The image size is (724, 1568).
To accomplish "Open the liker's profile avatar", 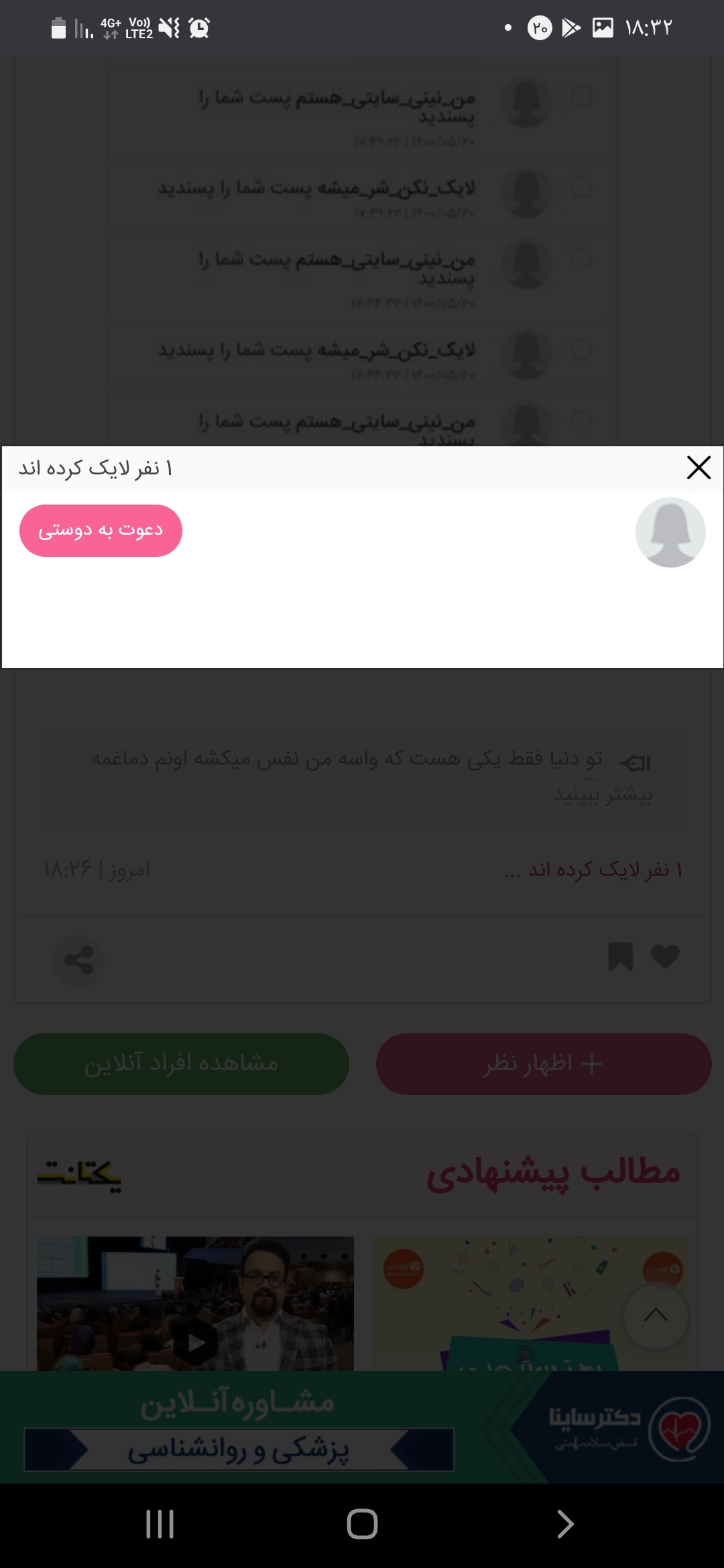I will coord(670,533).
